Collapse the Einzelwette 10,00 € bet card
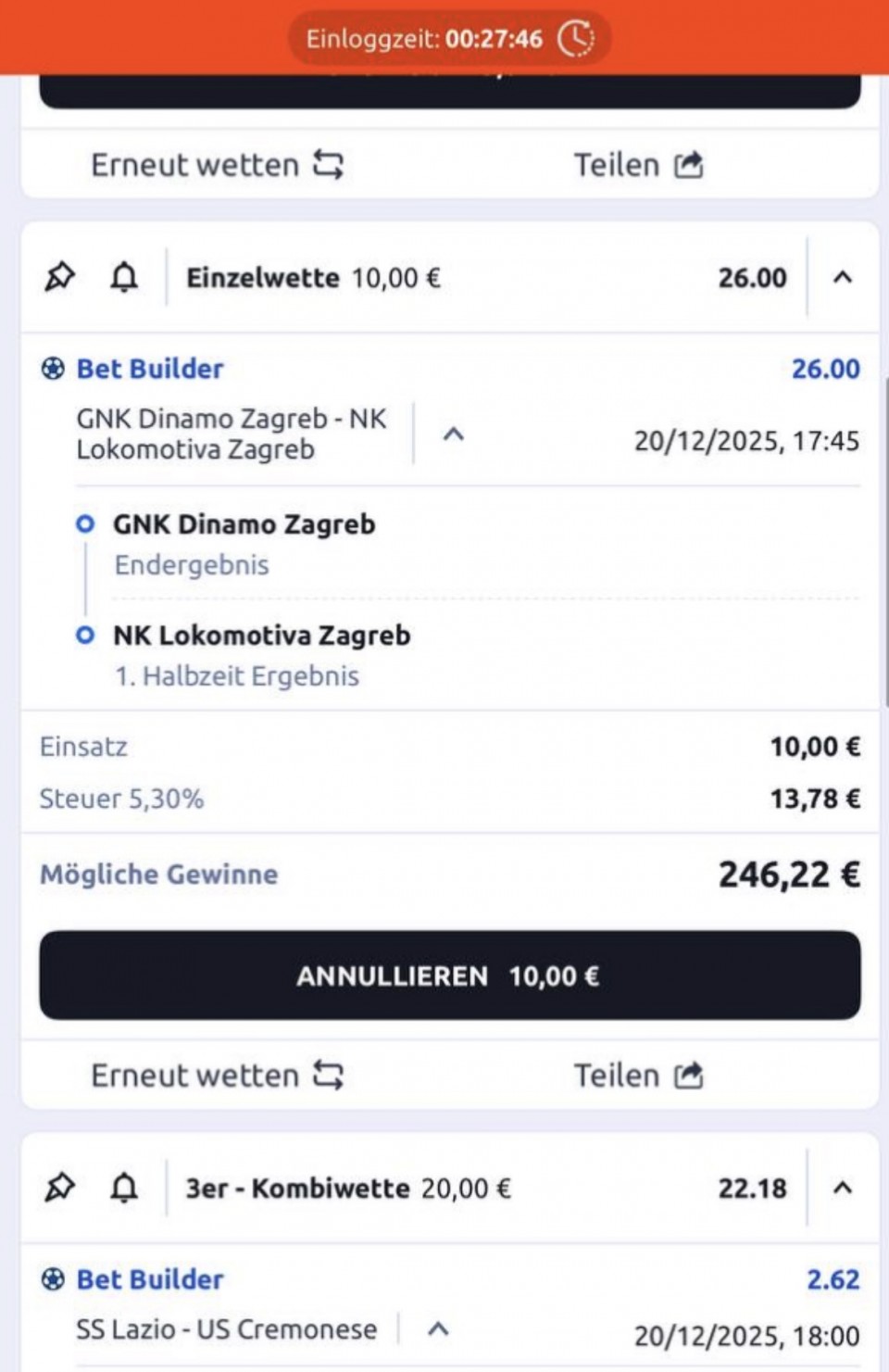 842,277
